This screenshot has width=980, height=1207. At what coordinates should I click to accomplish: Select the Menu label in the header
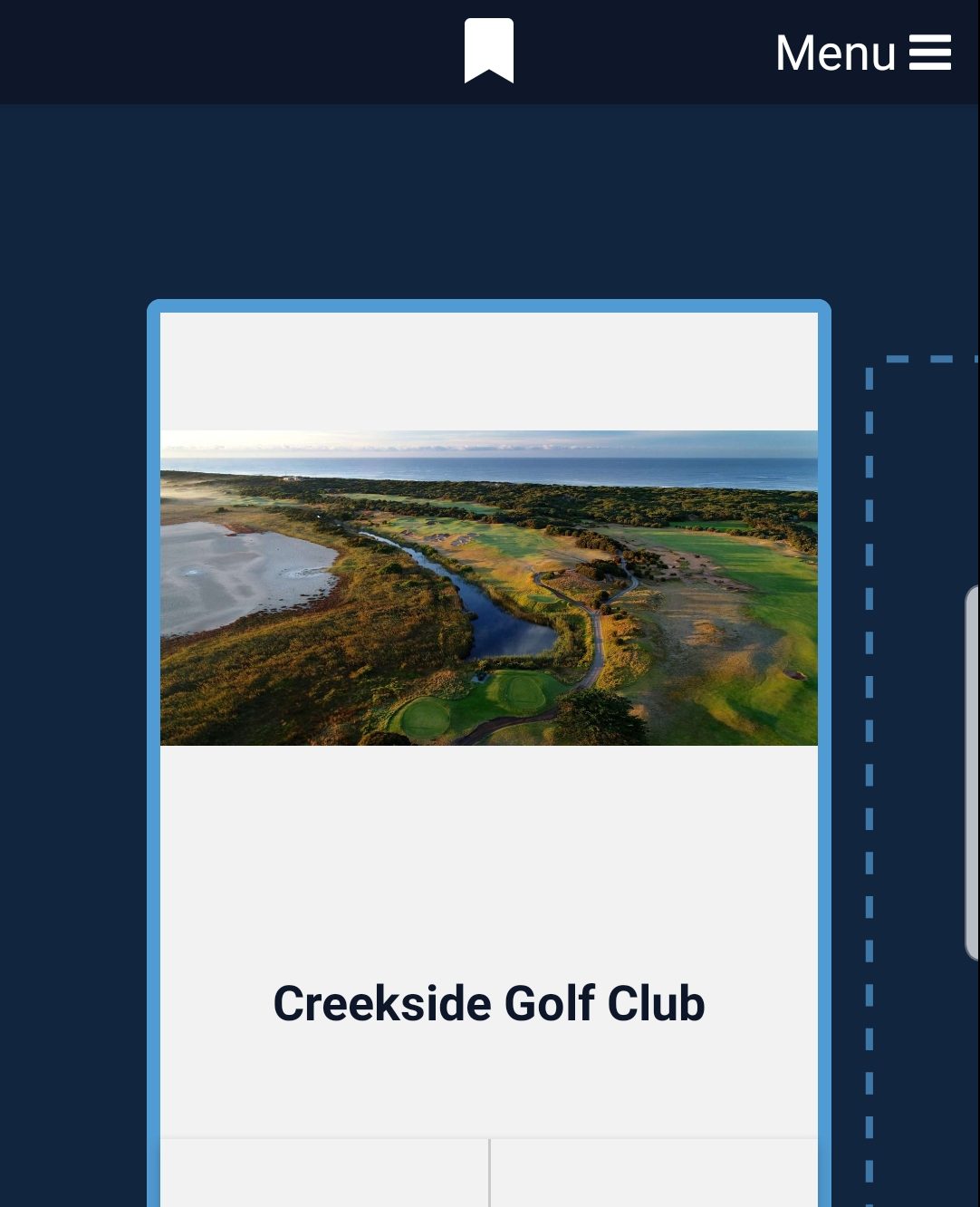pyautogui.click(x=833, y=52)
